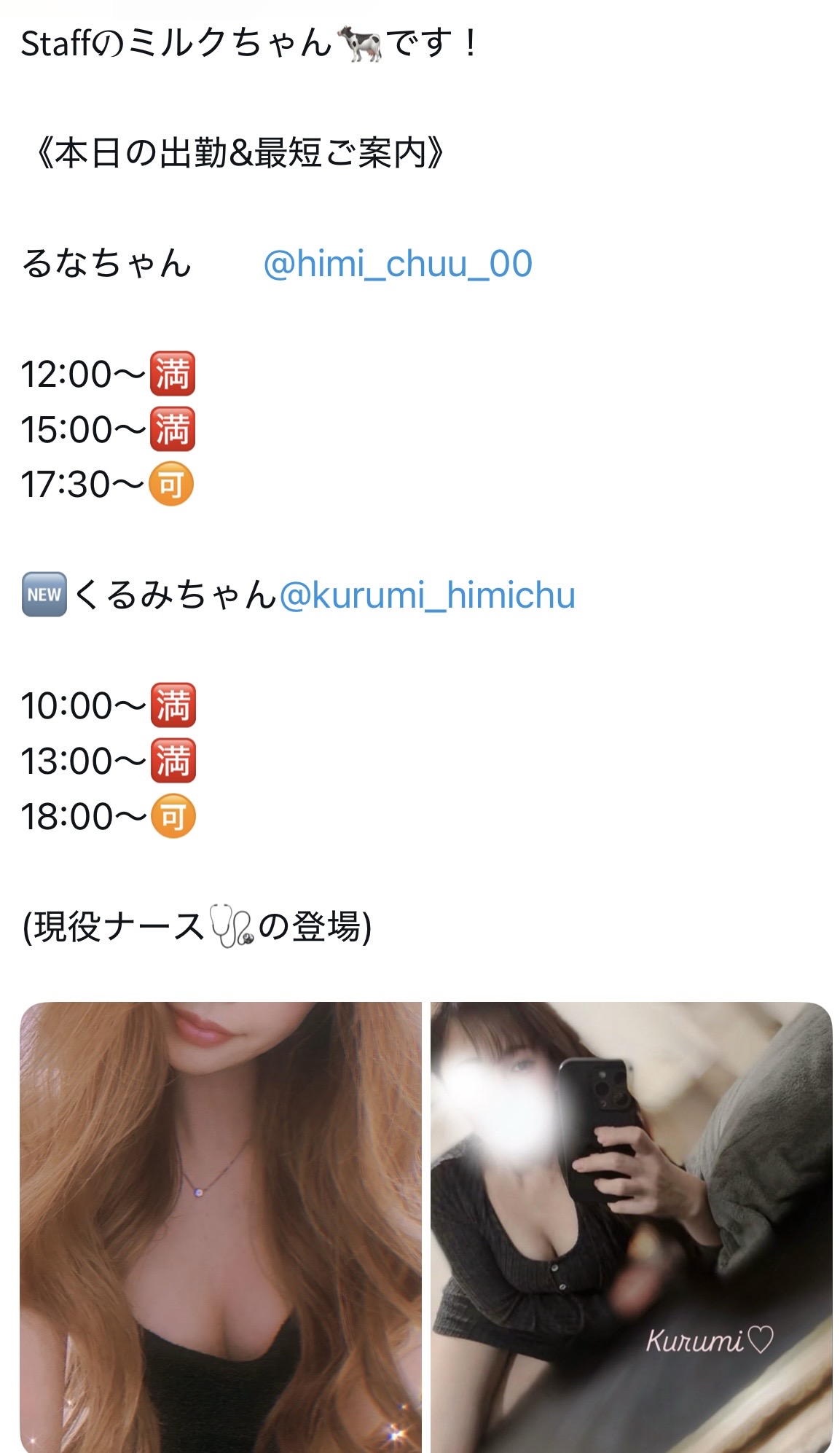Open the @kurumi_himichu profile mention
840x1453 pixels.
pos(427,595)
